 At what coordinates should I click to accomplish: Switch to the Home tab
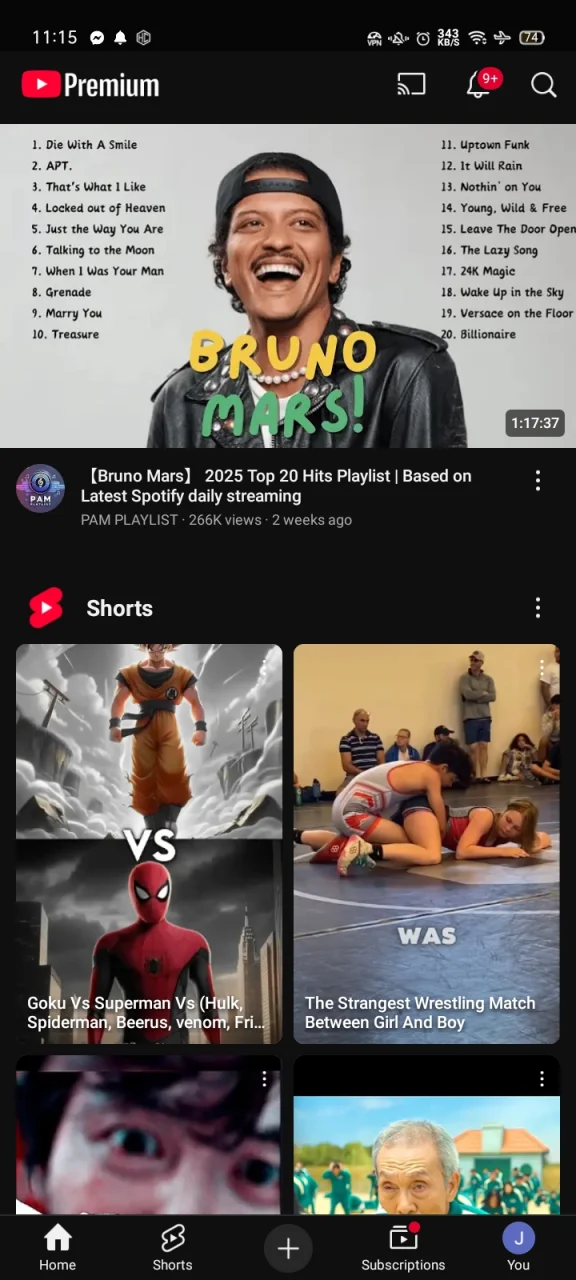[x=57, y=1248]
